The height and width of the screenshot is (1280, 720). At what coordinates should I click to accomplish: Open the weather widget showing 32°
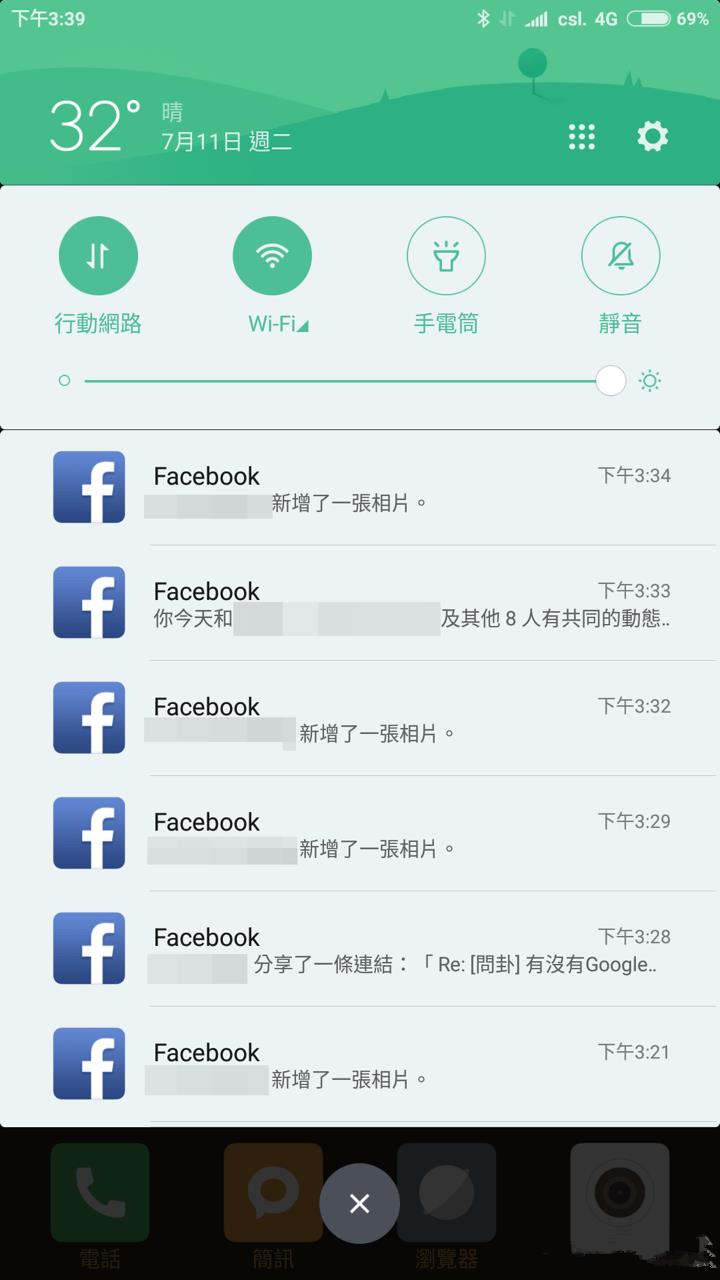click(95, 126)
